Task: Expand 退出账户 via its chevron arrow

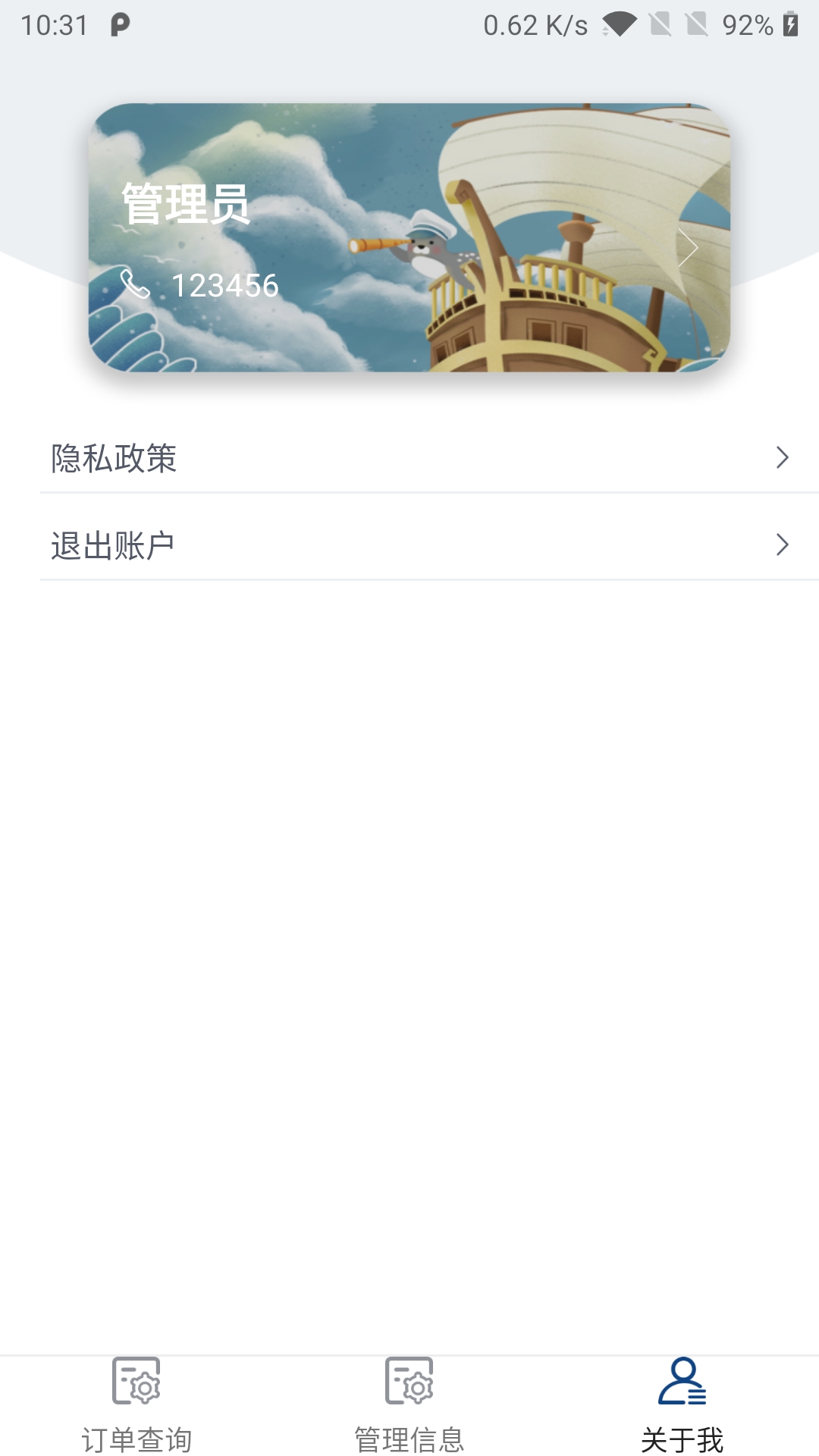Action: tap(783, 543)
